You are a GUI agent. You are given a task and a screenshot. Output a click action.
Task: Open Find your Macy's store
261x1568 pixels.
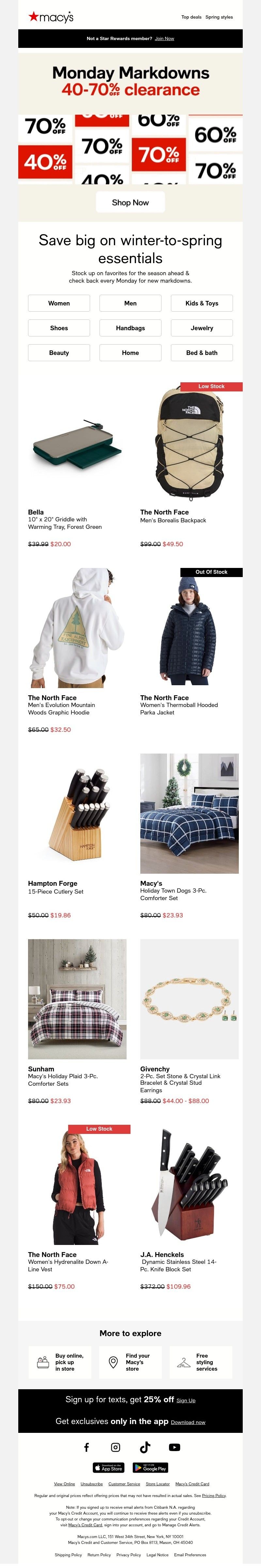click(130, 1362)
